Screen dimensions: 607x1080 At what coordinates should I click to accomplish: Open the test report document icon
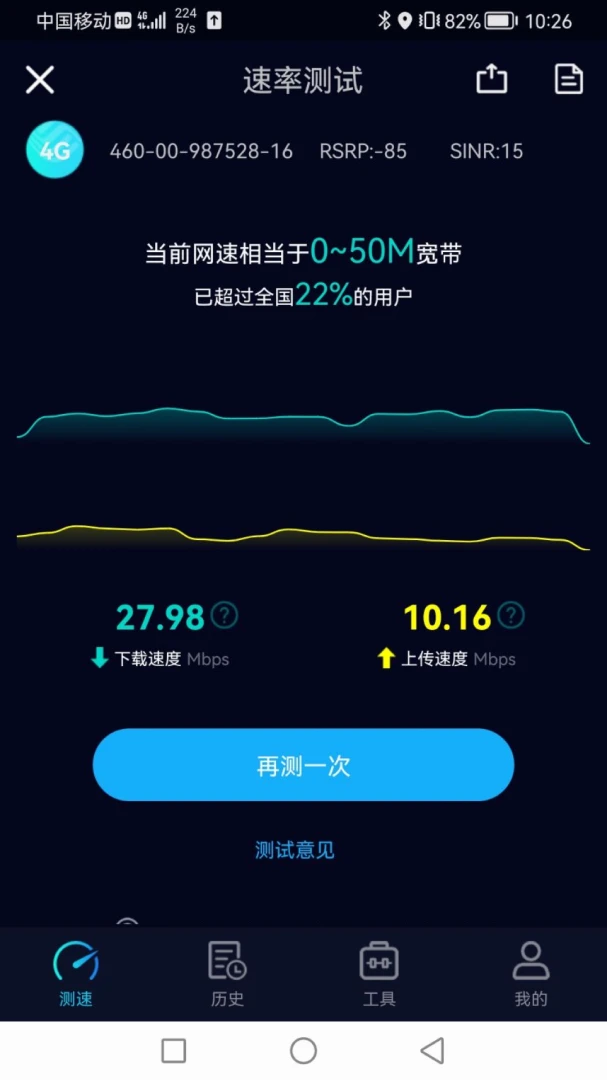pyautogui.click(x=568, y=79)
